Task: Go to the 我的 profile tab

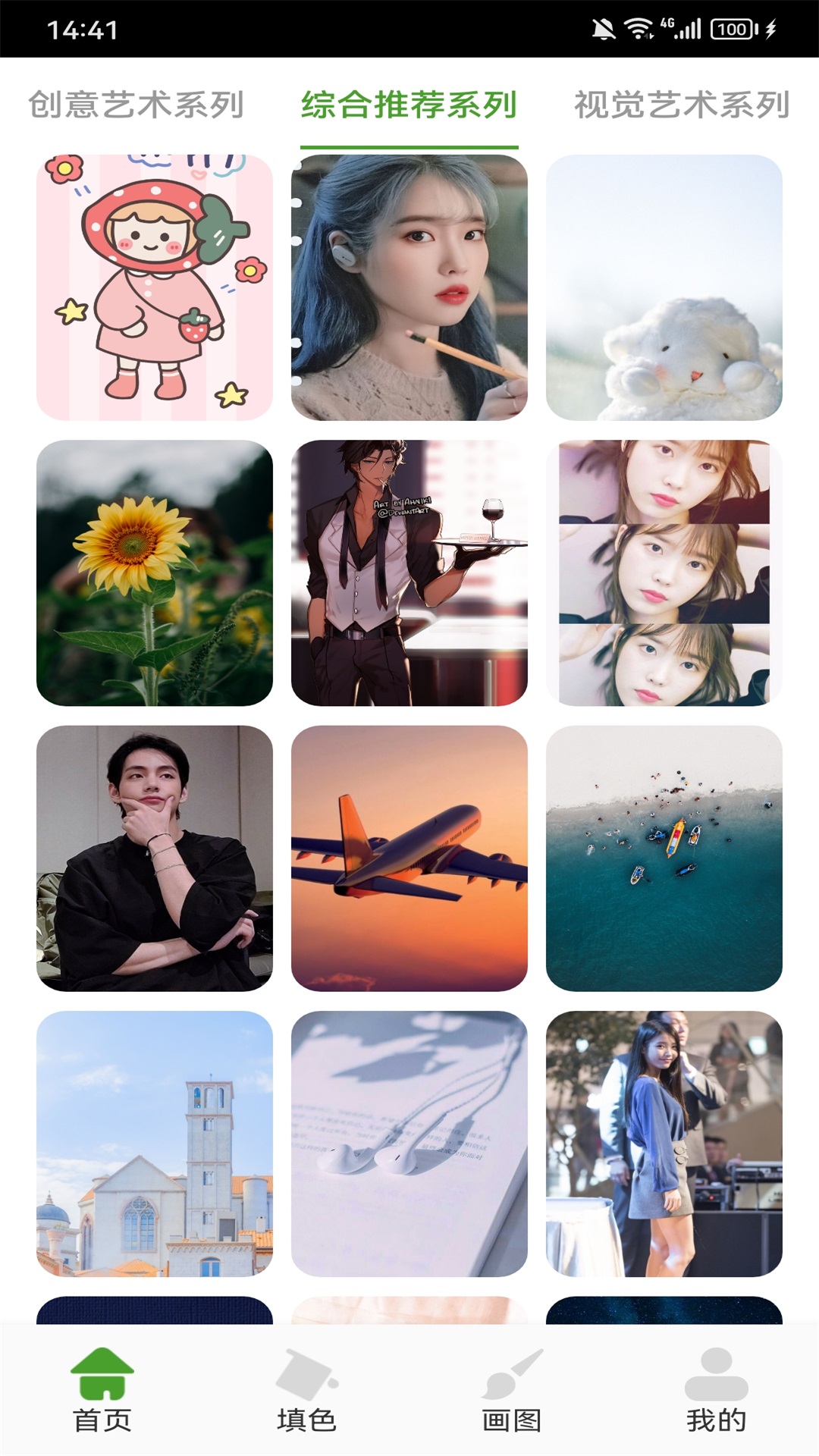Action: coord(716,1390)
